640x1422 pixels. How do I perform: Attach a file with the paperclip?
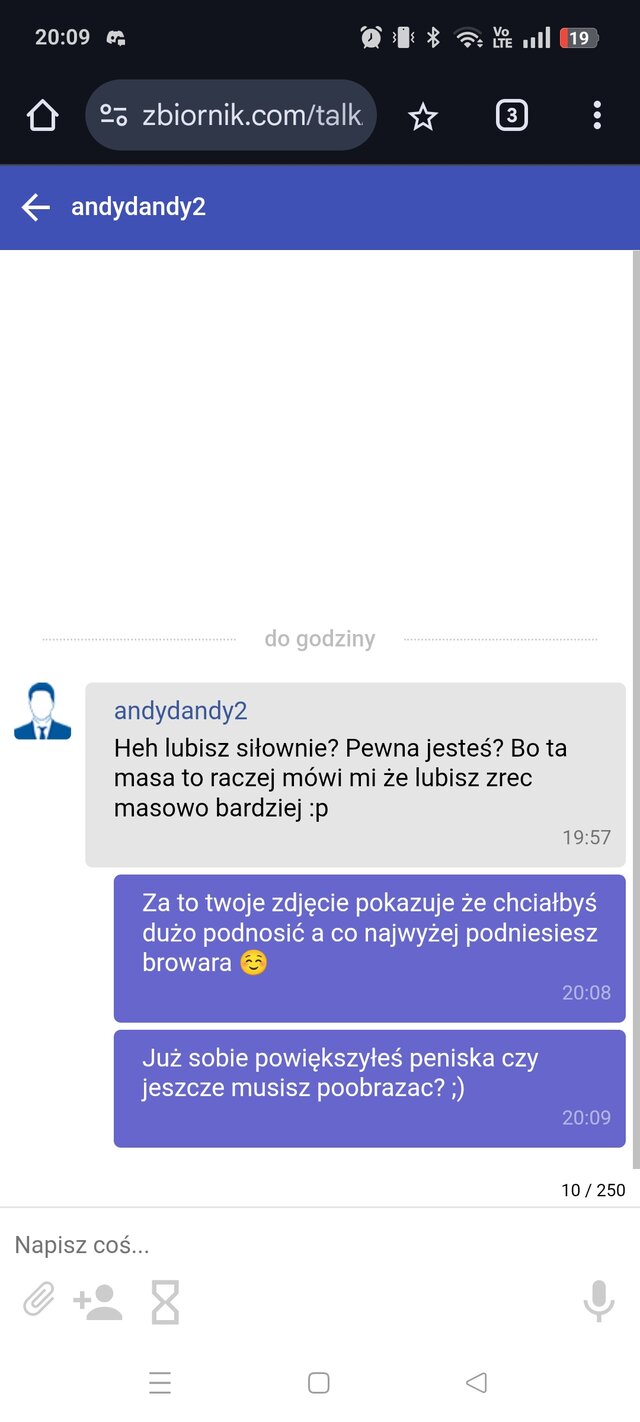(x=38, y=1301)
